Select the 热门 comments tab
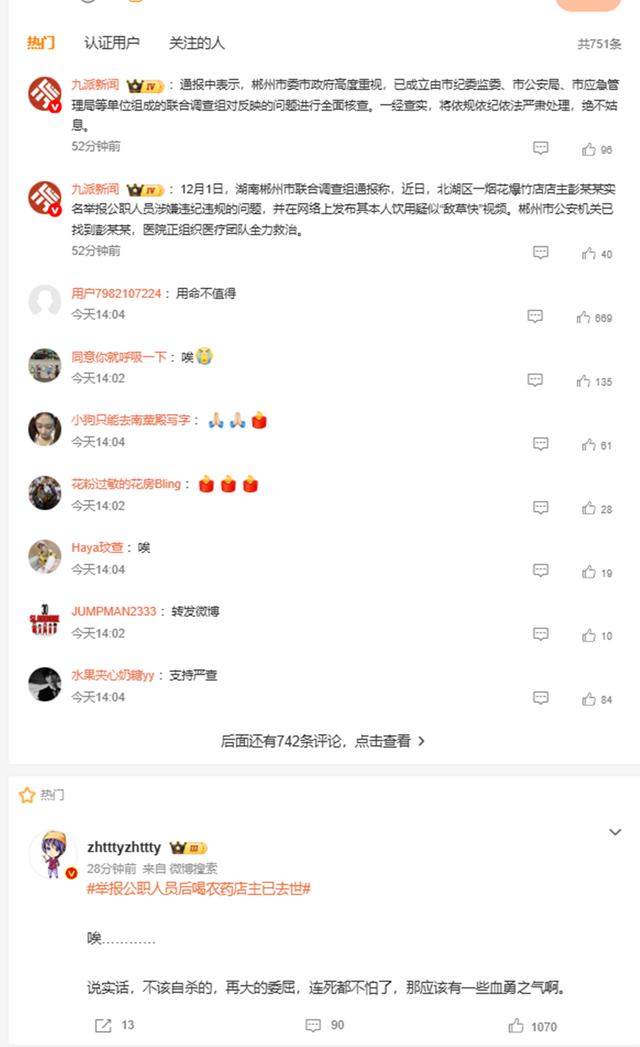The width and height of the screenshot is (640, 1047). point(41,43)
